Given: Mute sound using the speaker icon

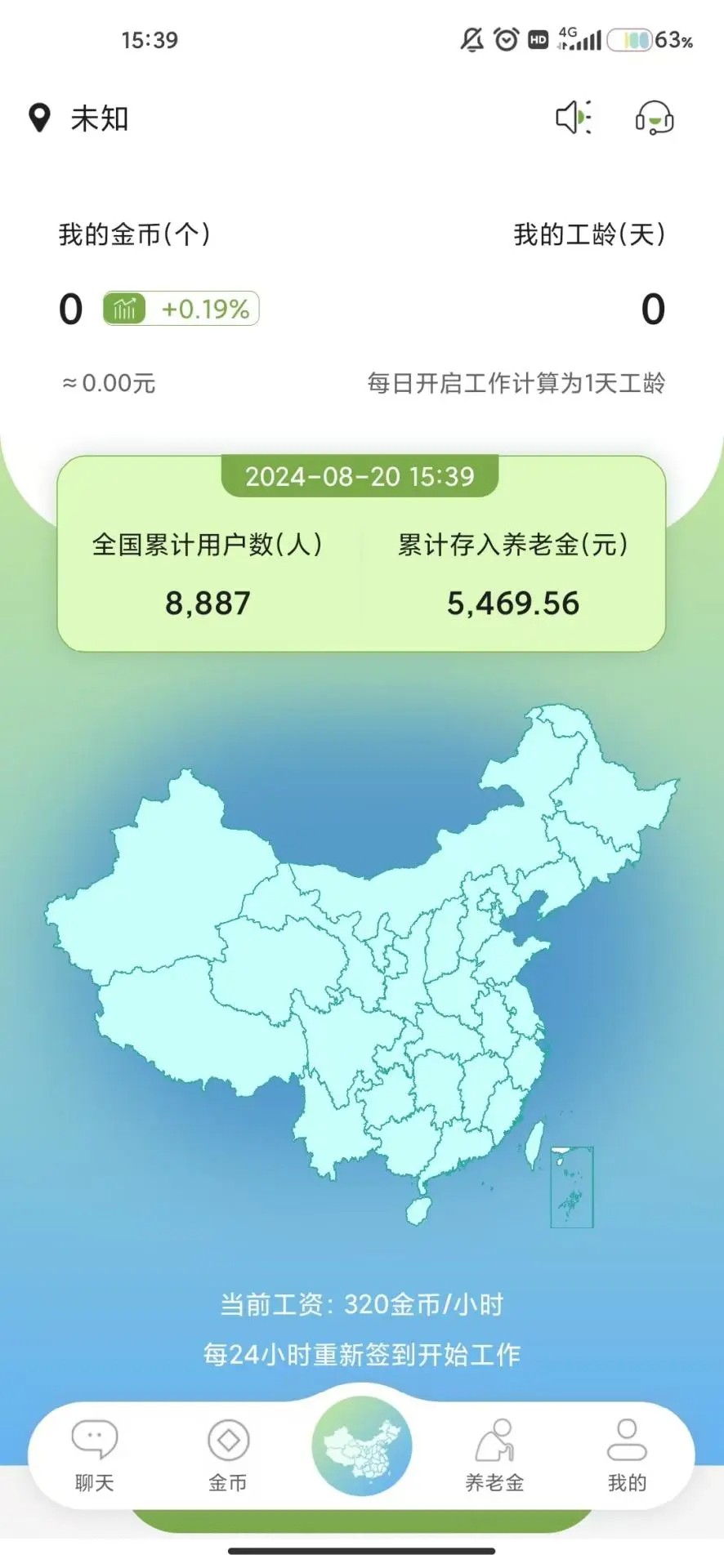Looking at the screenshot, I should (x=573, y=118).
